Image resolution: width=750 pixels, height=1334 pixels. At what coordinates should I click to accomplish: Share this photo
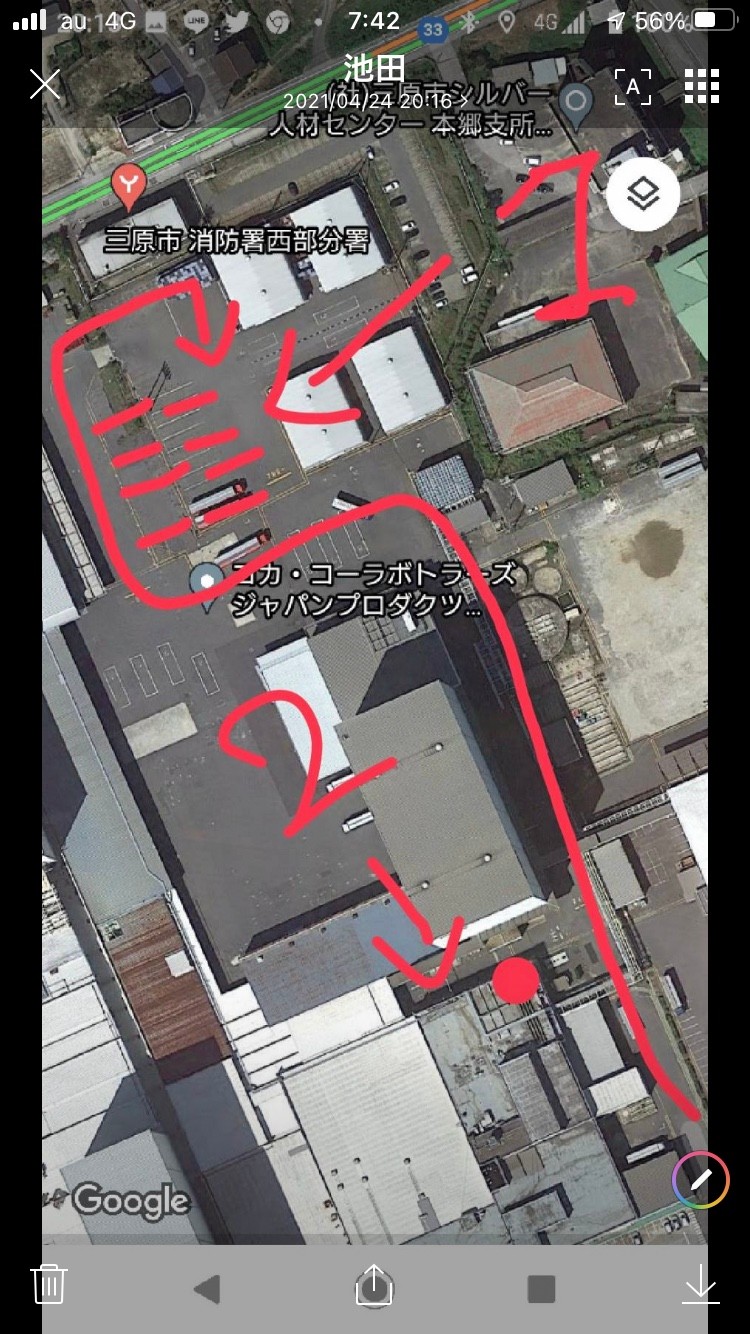point(374,1284)
